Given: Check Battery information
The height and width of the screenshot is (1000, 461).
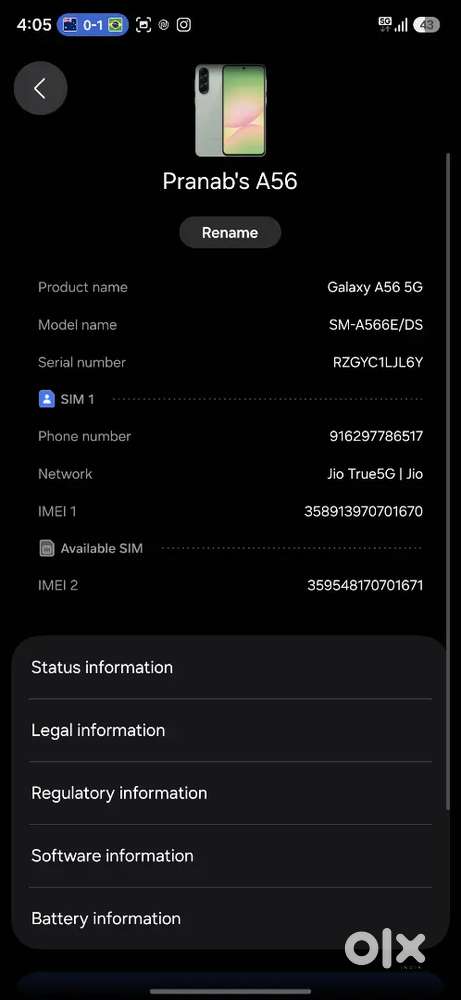Looking at the screenshot, I should [230, 918].
